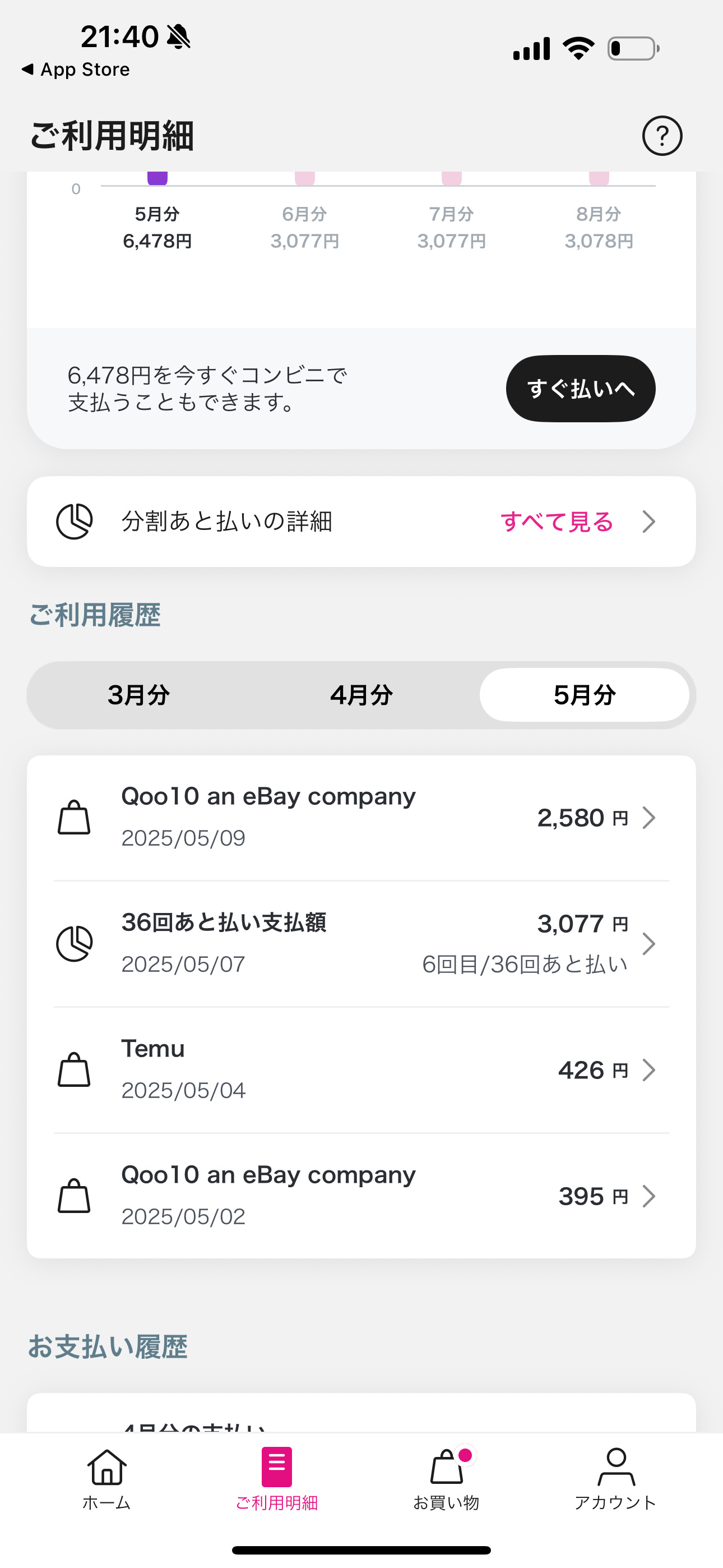The height and width of the screenshot is (1568, 723).
Task: Select the 5月分 segment
Action: [x=584, y=695]
